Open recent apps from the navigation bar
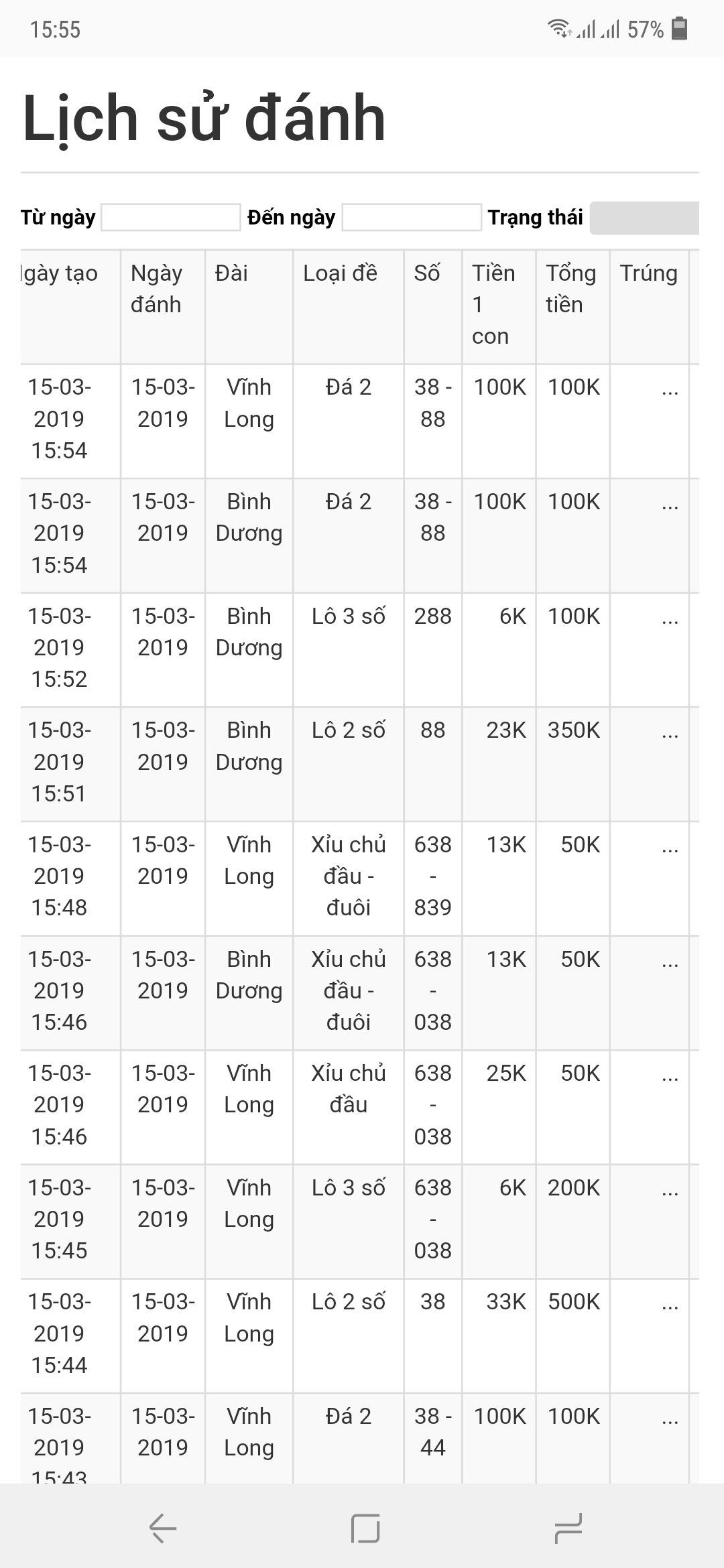The height and width of the screenshot is (1568, 724). click(x=568, y=1528)
